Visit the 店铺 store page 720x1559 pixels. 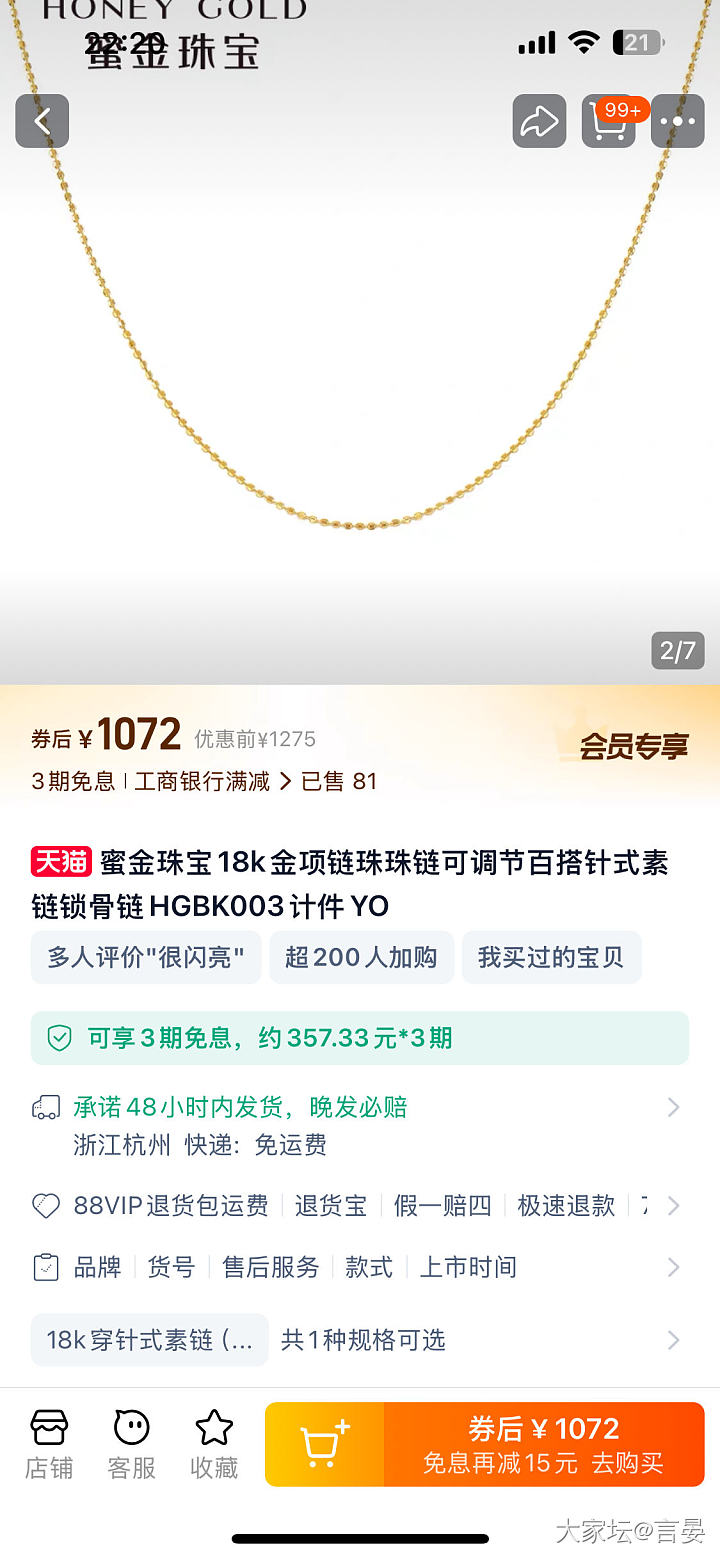coord(49,1444)
